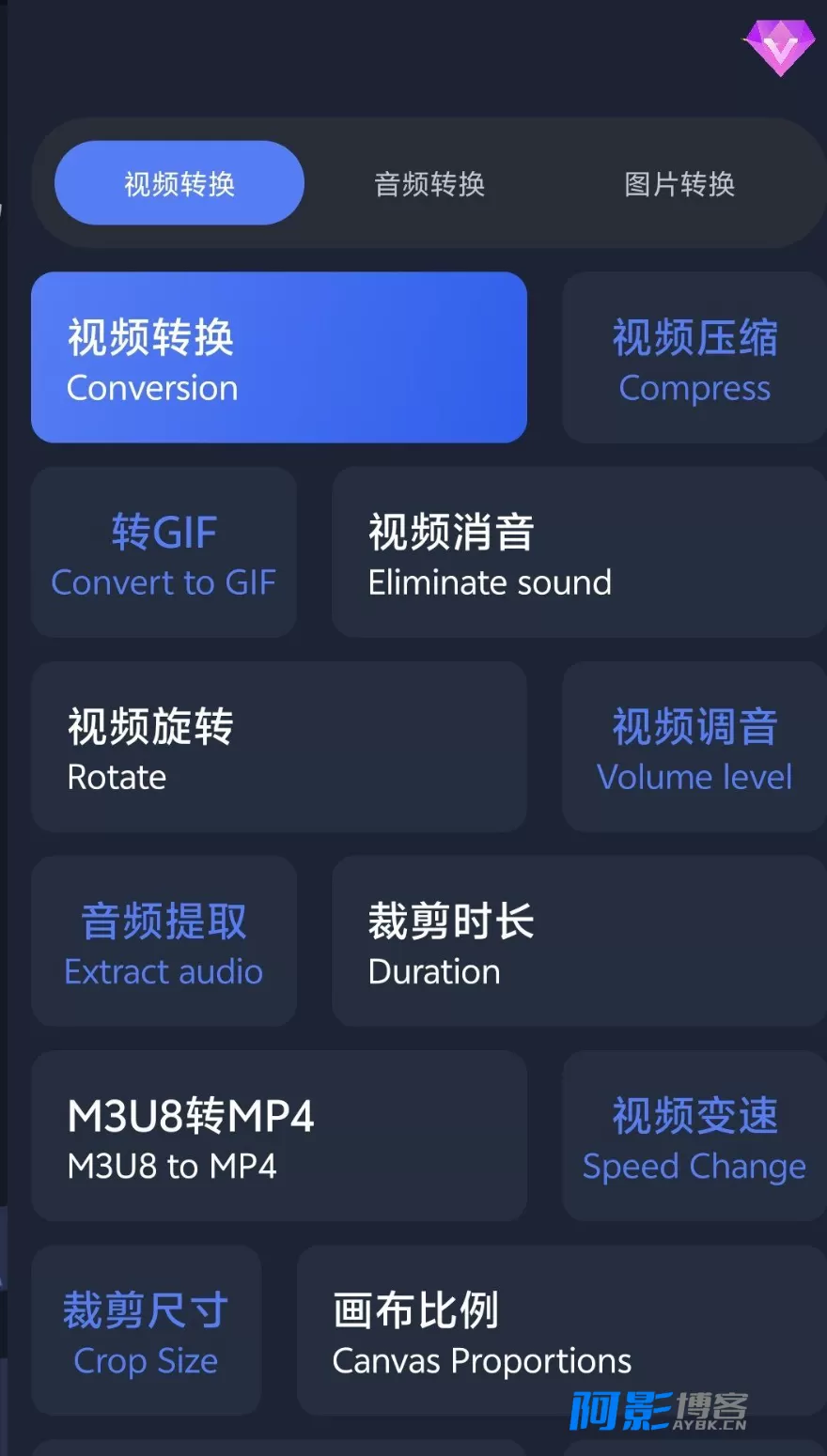Open the VIP diamond icon
This screenshot has height=1456, width=827.
[x=779, y=47]
